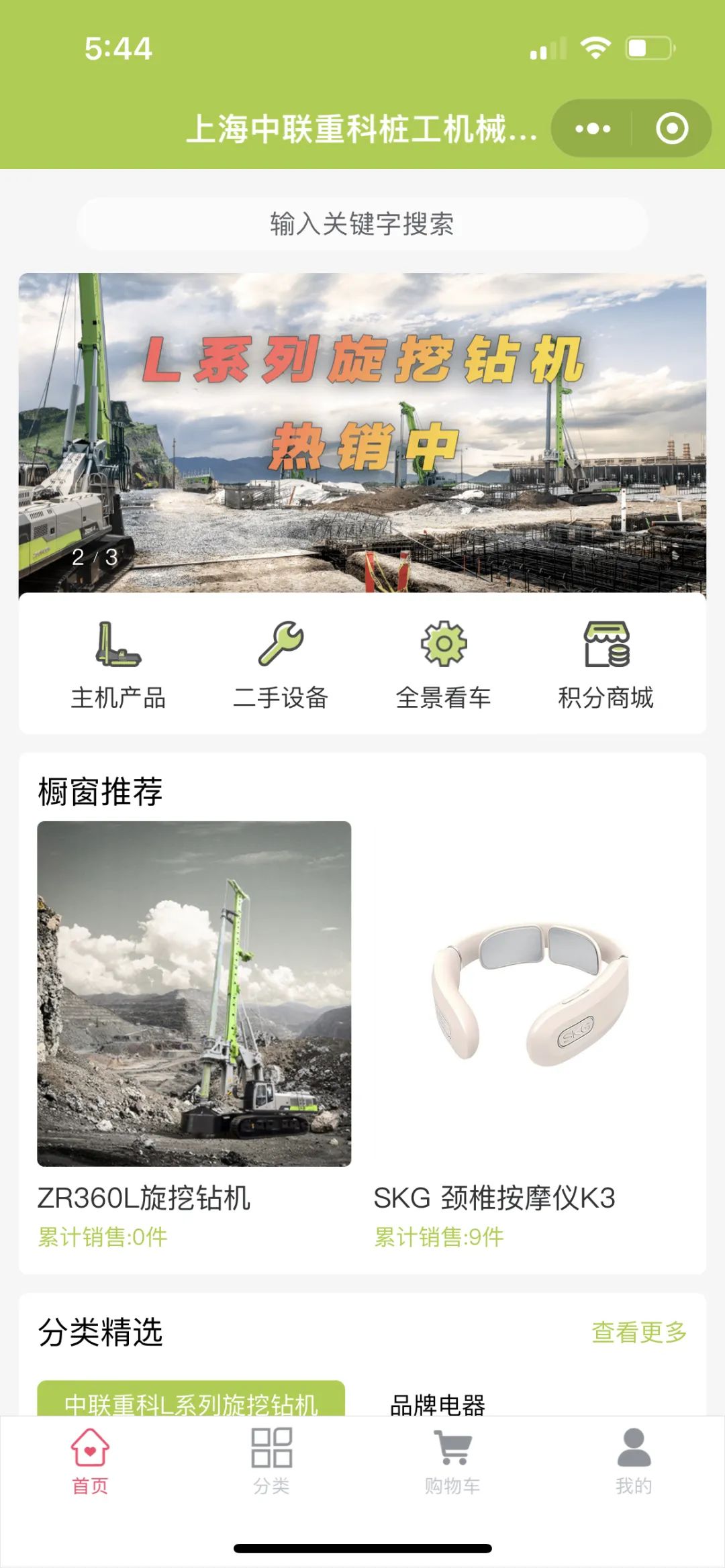Open 二手设备 section
Viewport: 725px width, 1568px height.
coord(281,665)
